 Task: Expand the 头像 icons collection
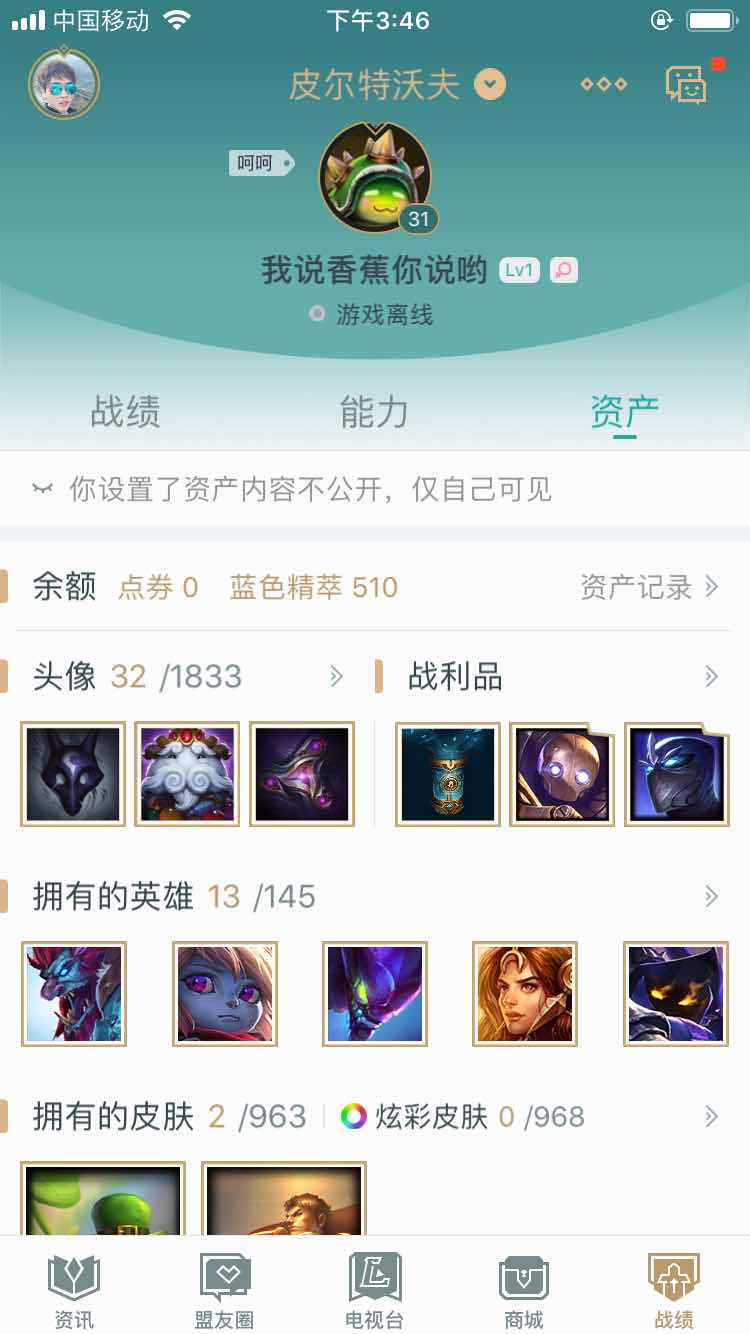click(x=337, y=677)
